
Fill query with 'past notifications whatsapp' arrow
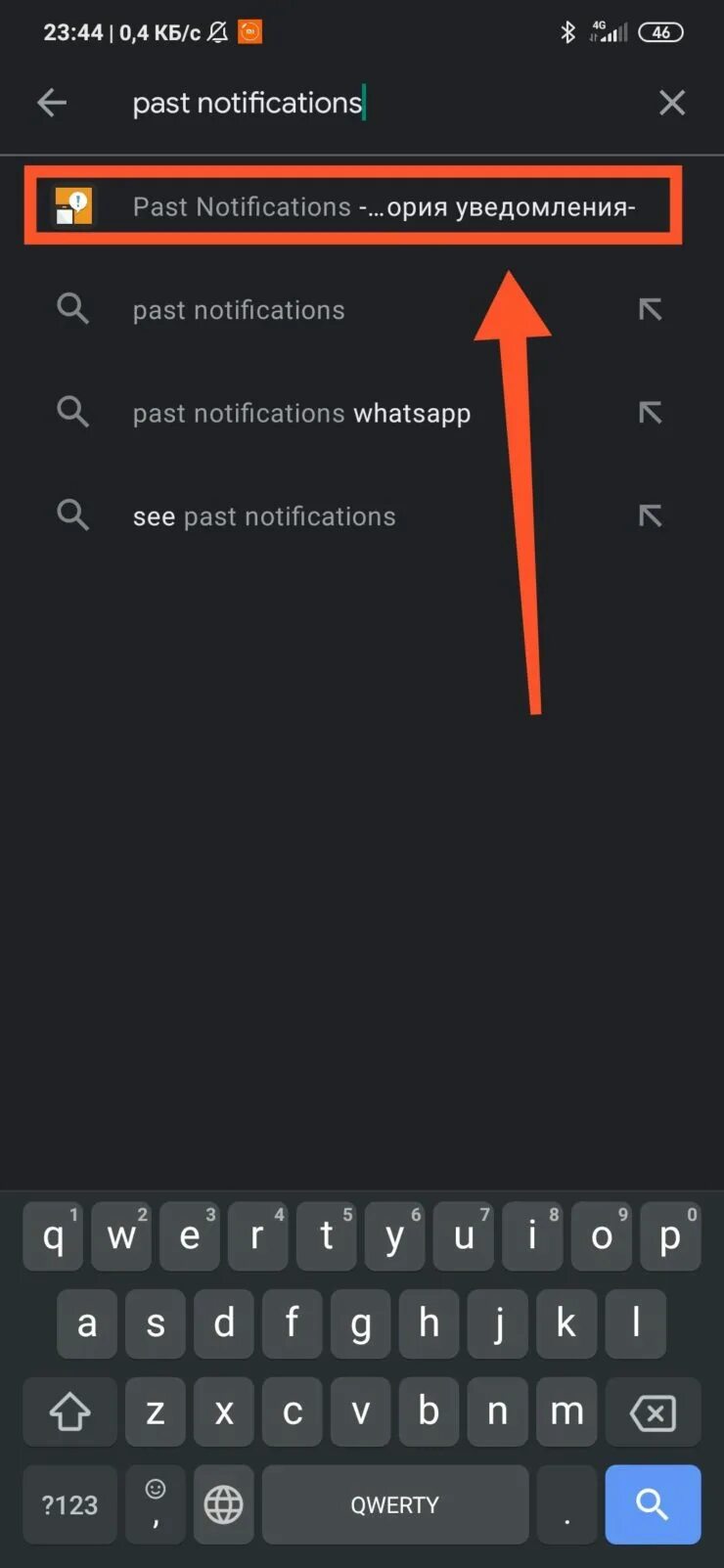tap(650, 413)
